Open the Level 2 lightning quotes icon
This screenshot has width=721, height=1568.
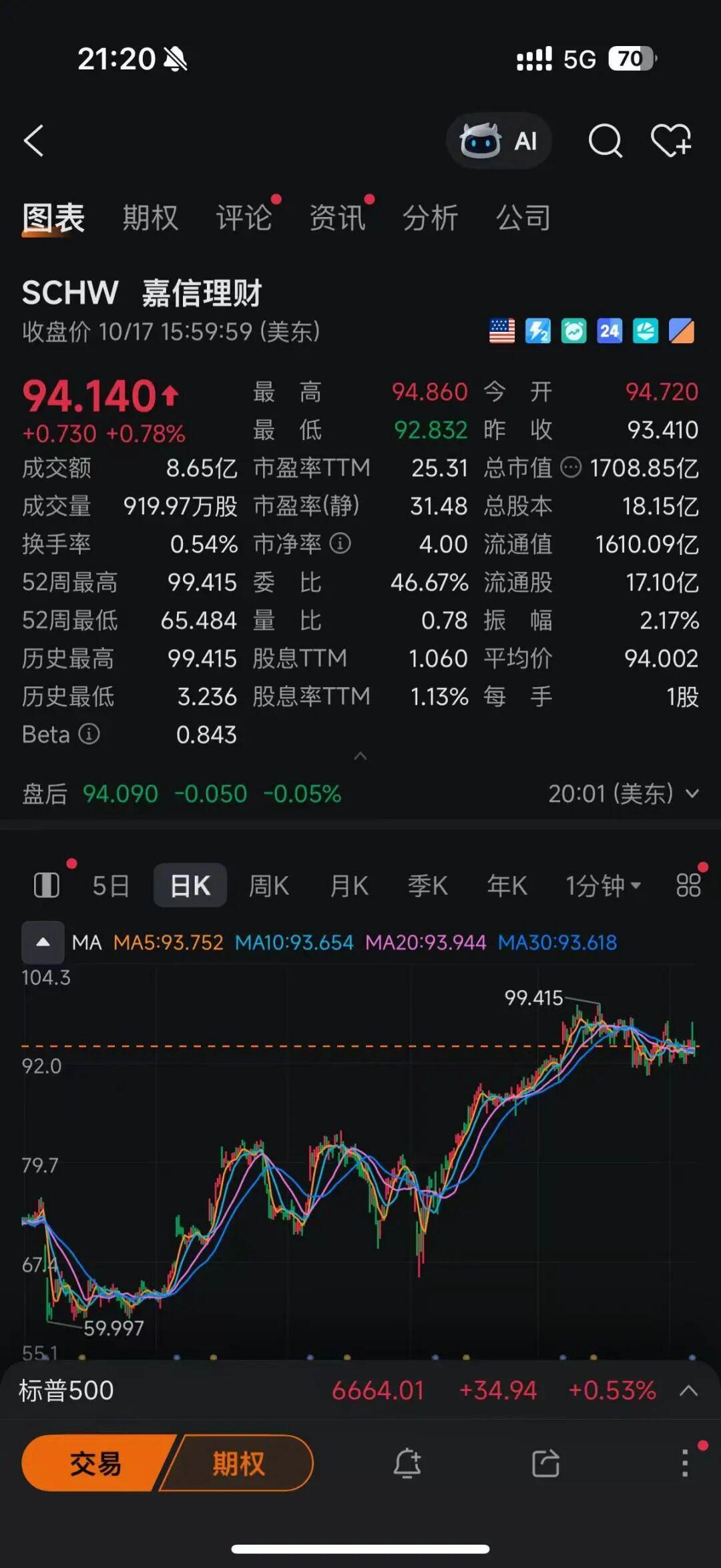(538, 331)
